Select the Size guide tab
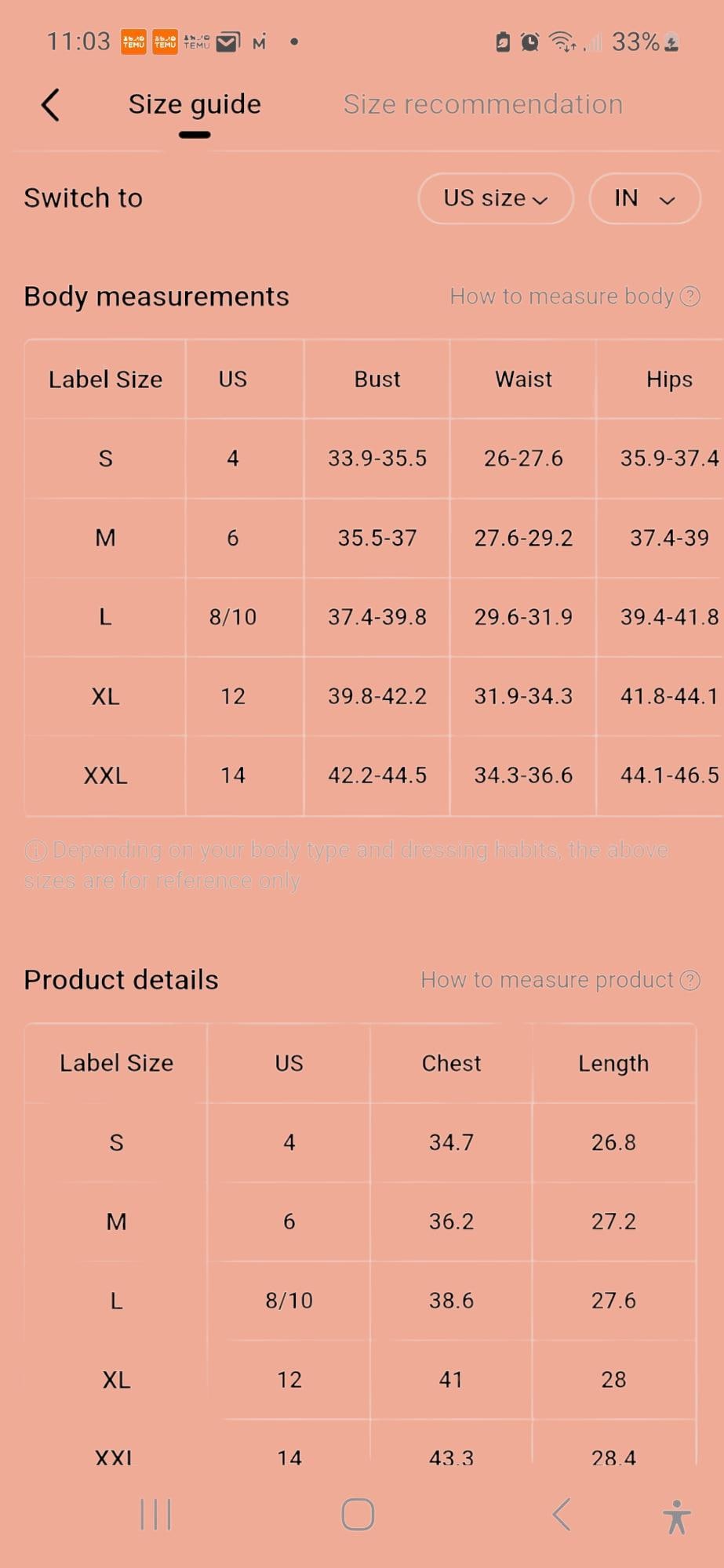 195,104
